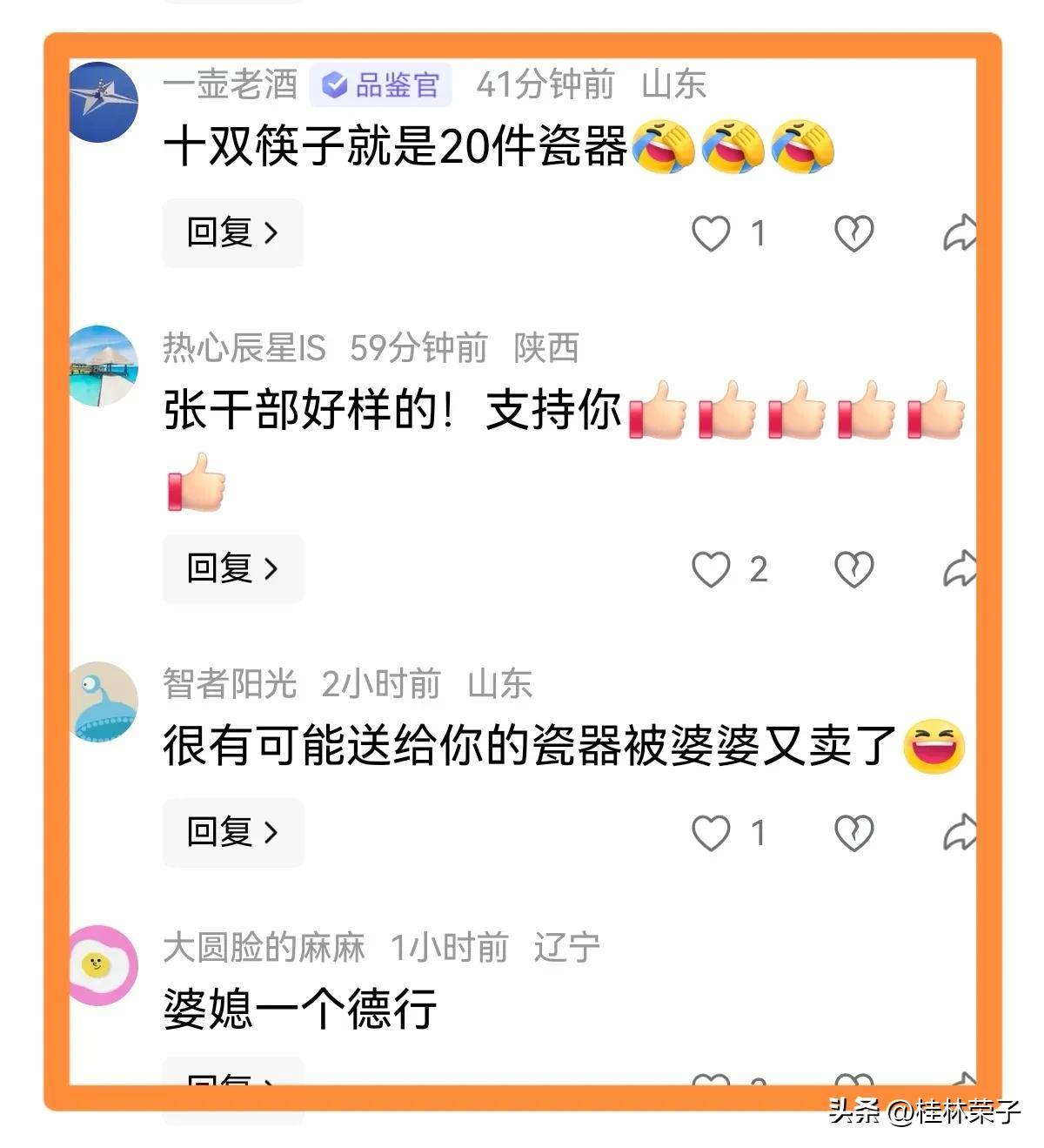The width and height of the screenshot is (1044, 1148).
Task: Open 一壶老酒's profile avatar
Action: click(x=103, y=103)
